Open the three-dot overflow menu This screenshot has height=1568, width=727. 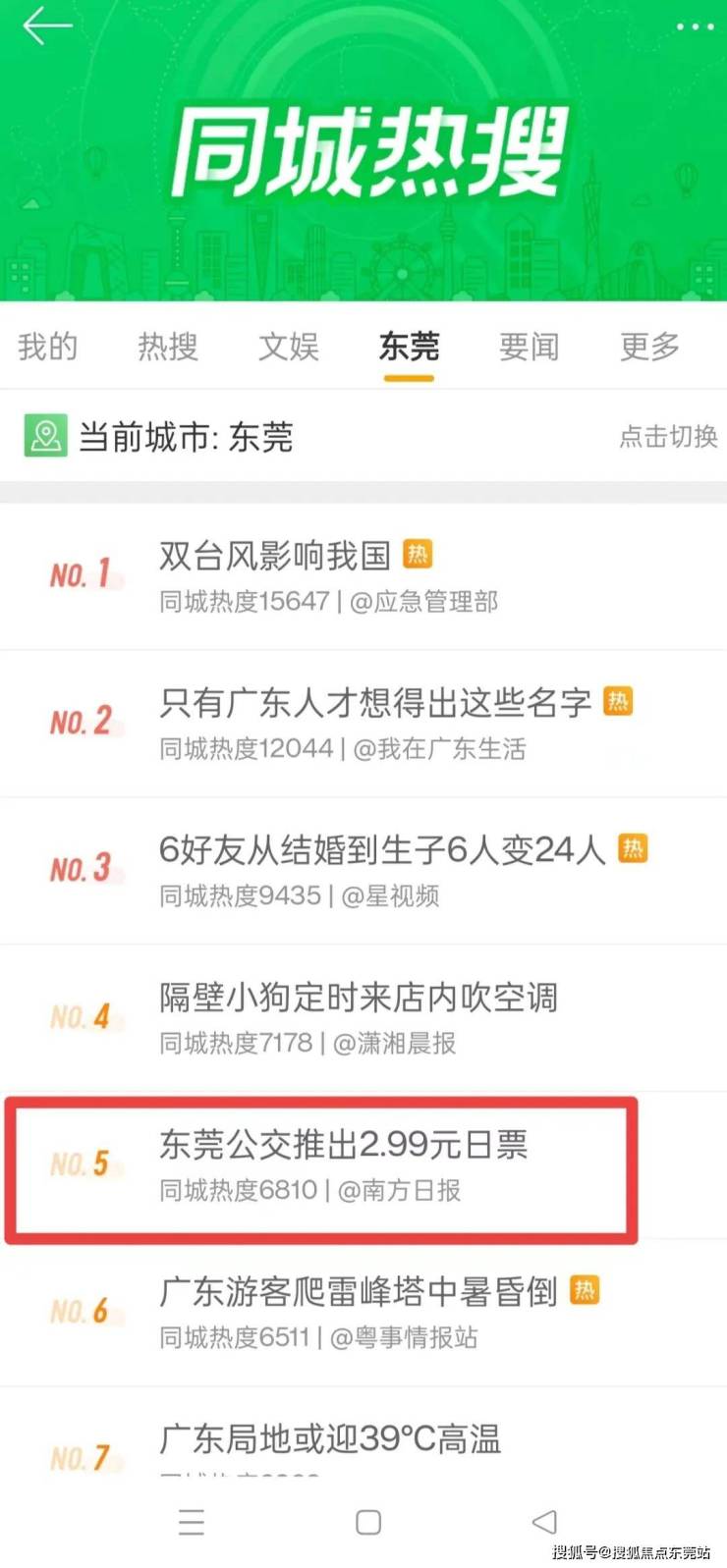point(695,27)
